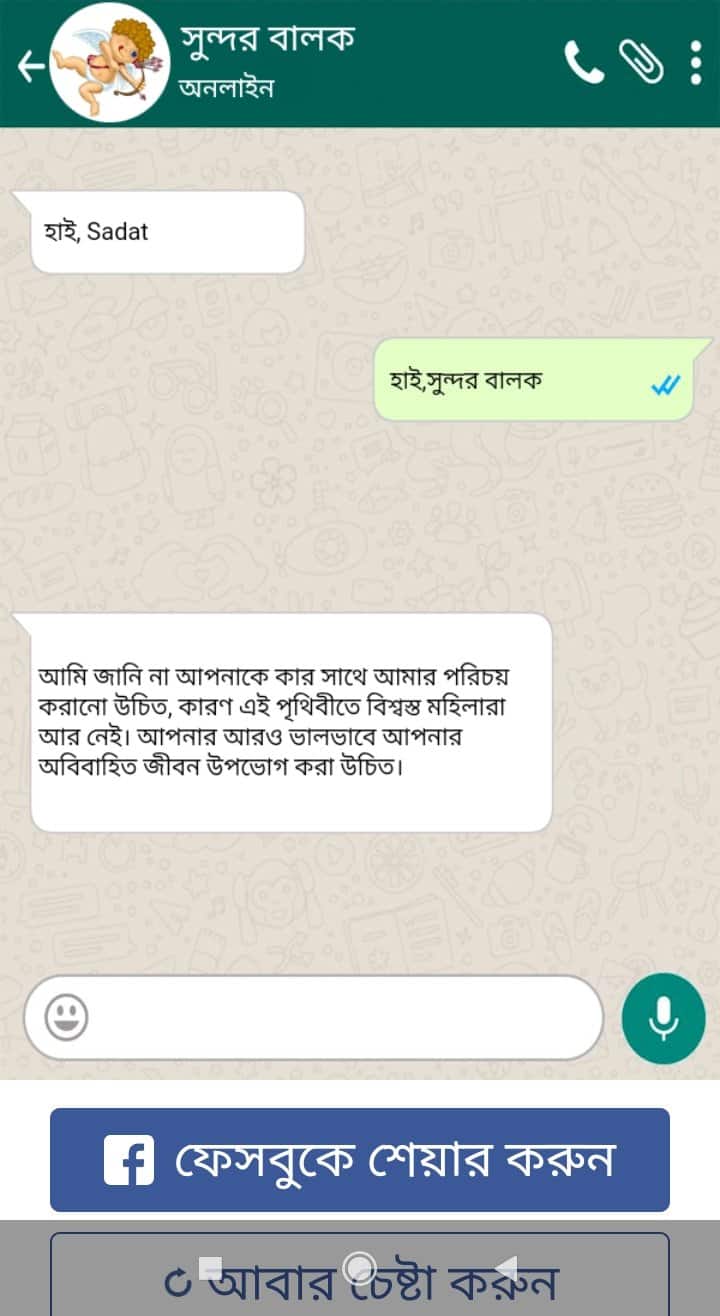
Task: Open the সুন্দর বালক profile picture
Action: 110,63
